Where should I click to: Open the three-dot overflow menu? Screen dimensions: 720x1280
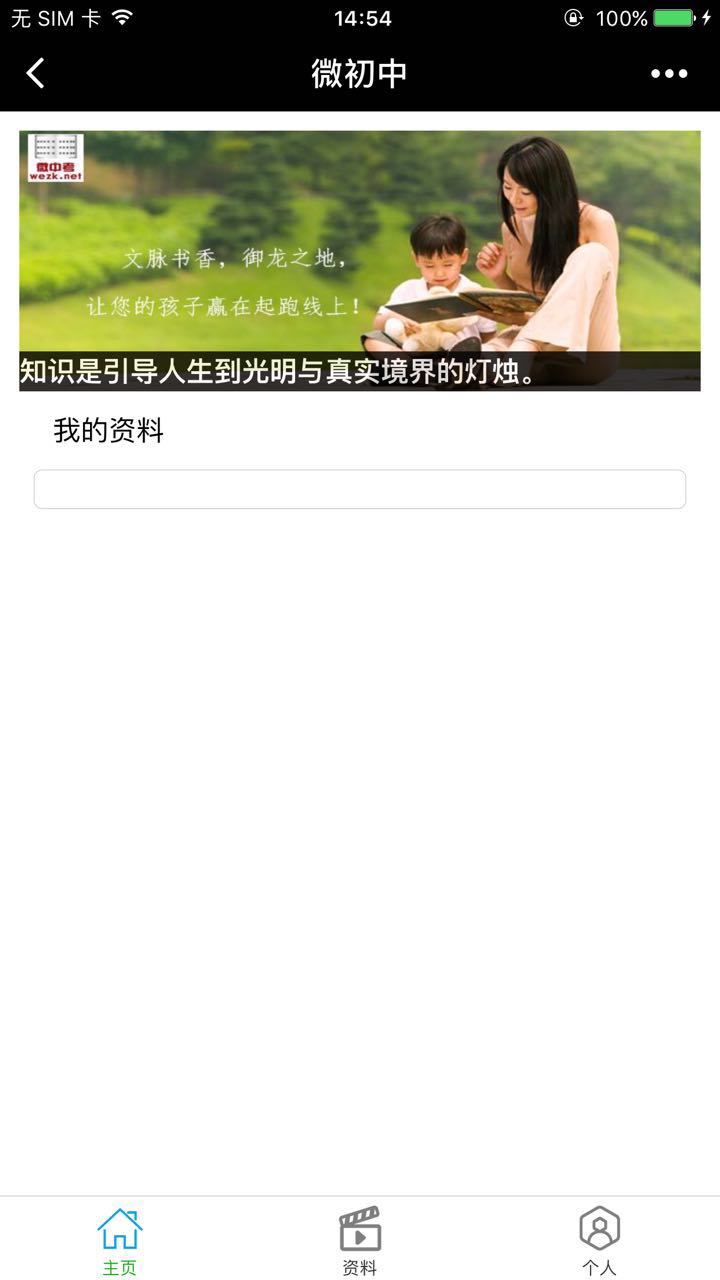669,73
